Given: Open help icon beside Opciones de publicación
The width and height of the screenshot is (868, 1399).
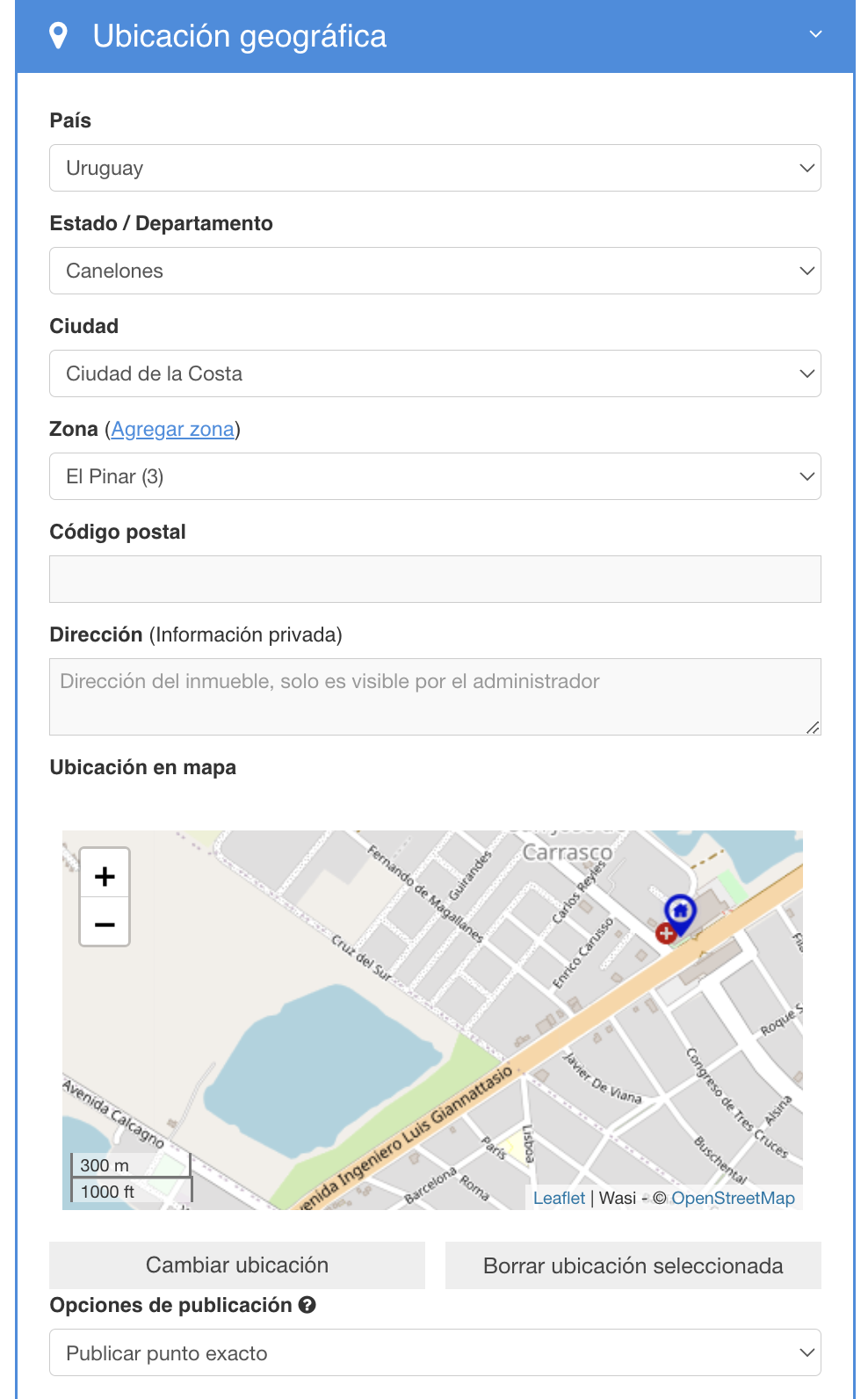Looking at the screenshot, I should click(307, 1305).
